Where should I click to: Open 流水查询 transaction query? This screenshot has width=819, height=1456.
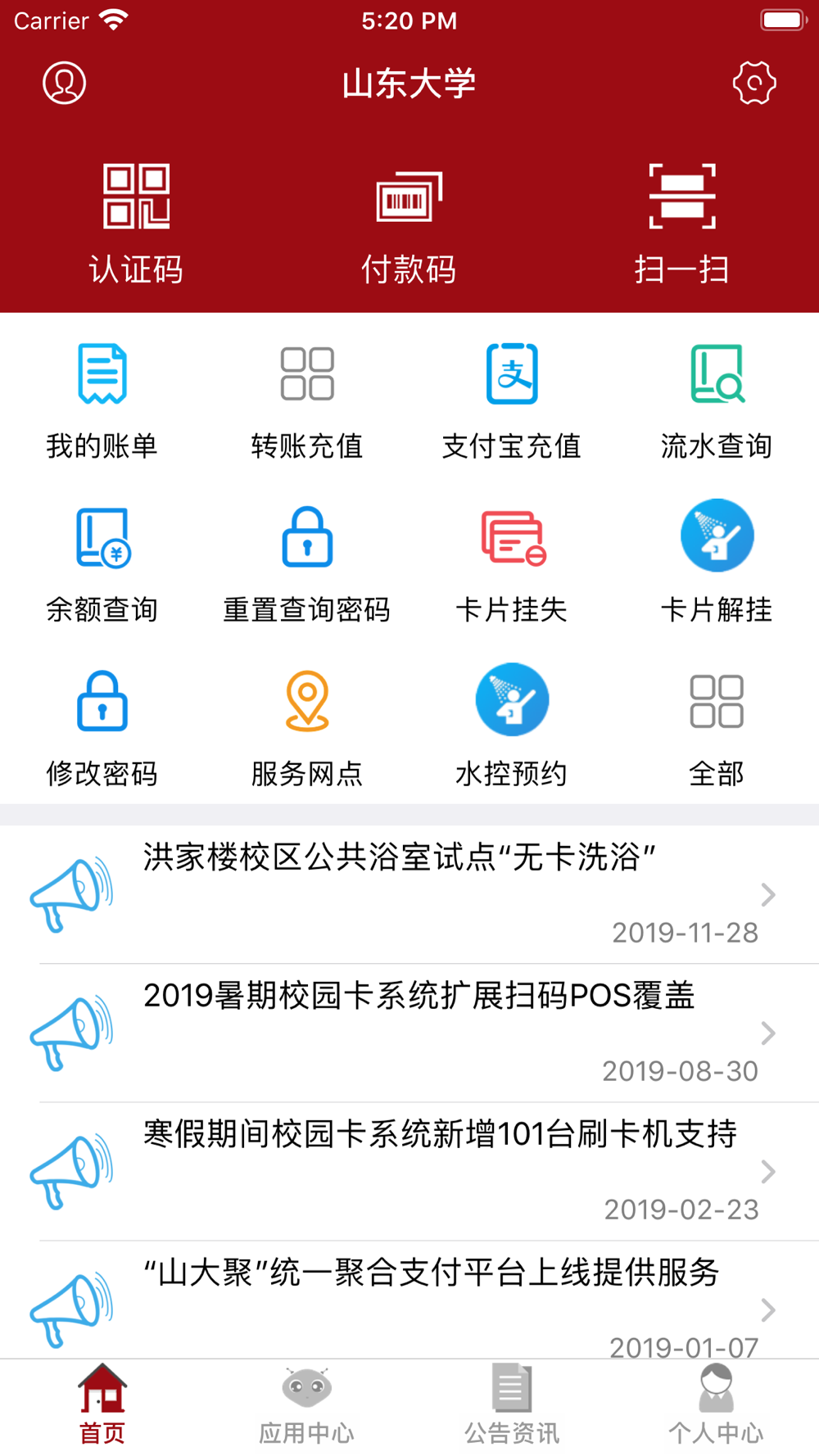tap(717, 401)
